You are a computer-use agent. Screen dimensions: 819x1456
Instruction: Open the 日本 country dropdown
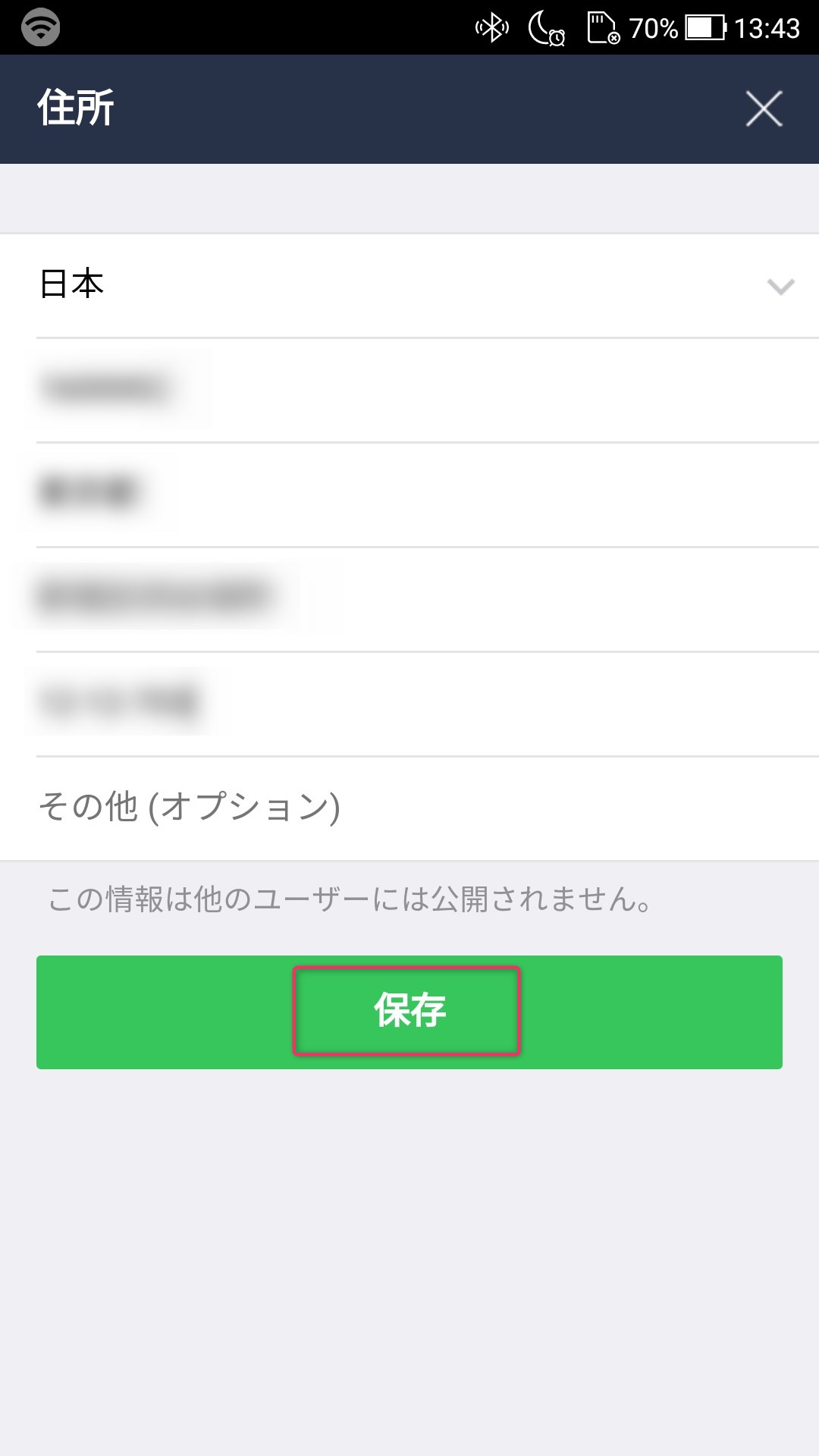(409, 286)
